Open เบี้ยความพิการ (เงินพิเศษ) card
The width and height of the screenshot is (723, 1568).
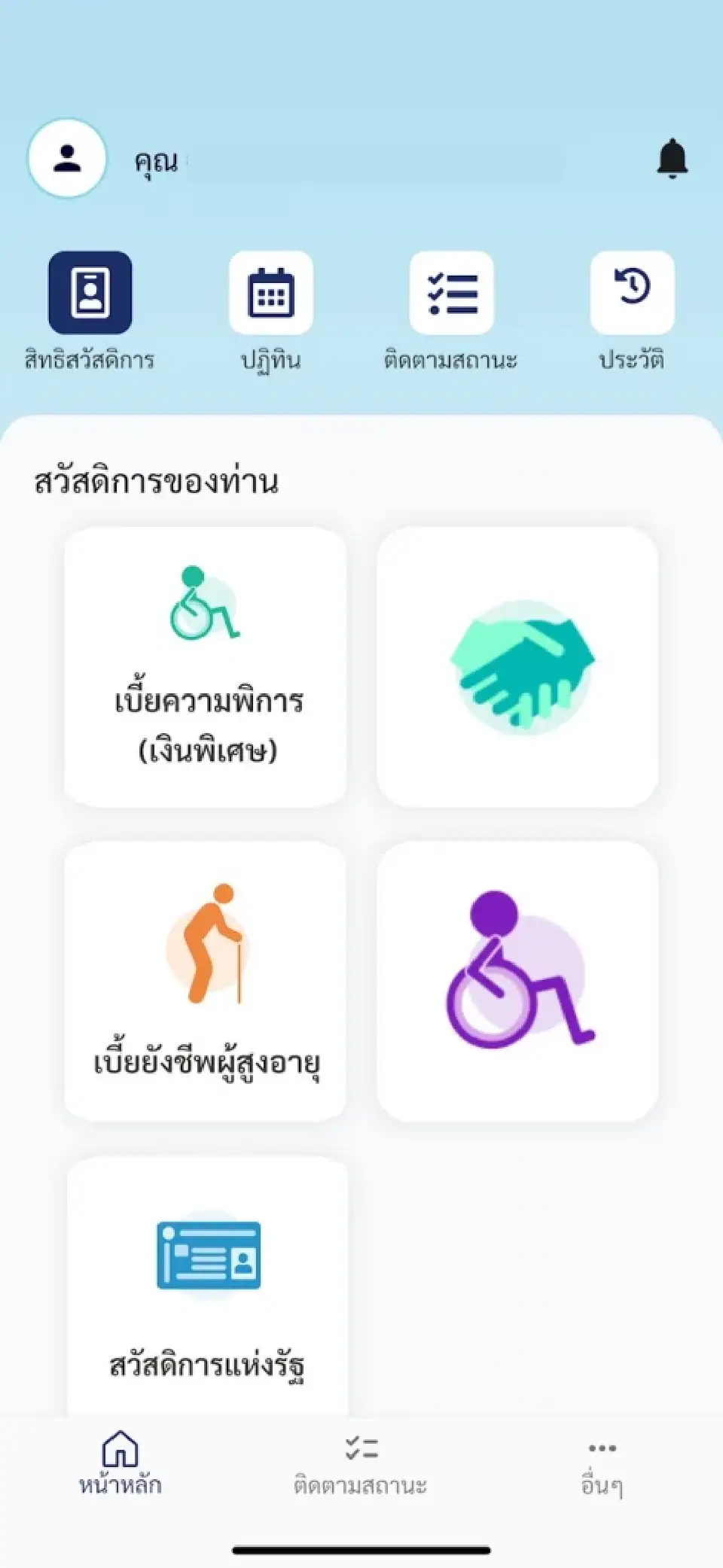coord(206,667)
